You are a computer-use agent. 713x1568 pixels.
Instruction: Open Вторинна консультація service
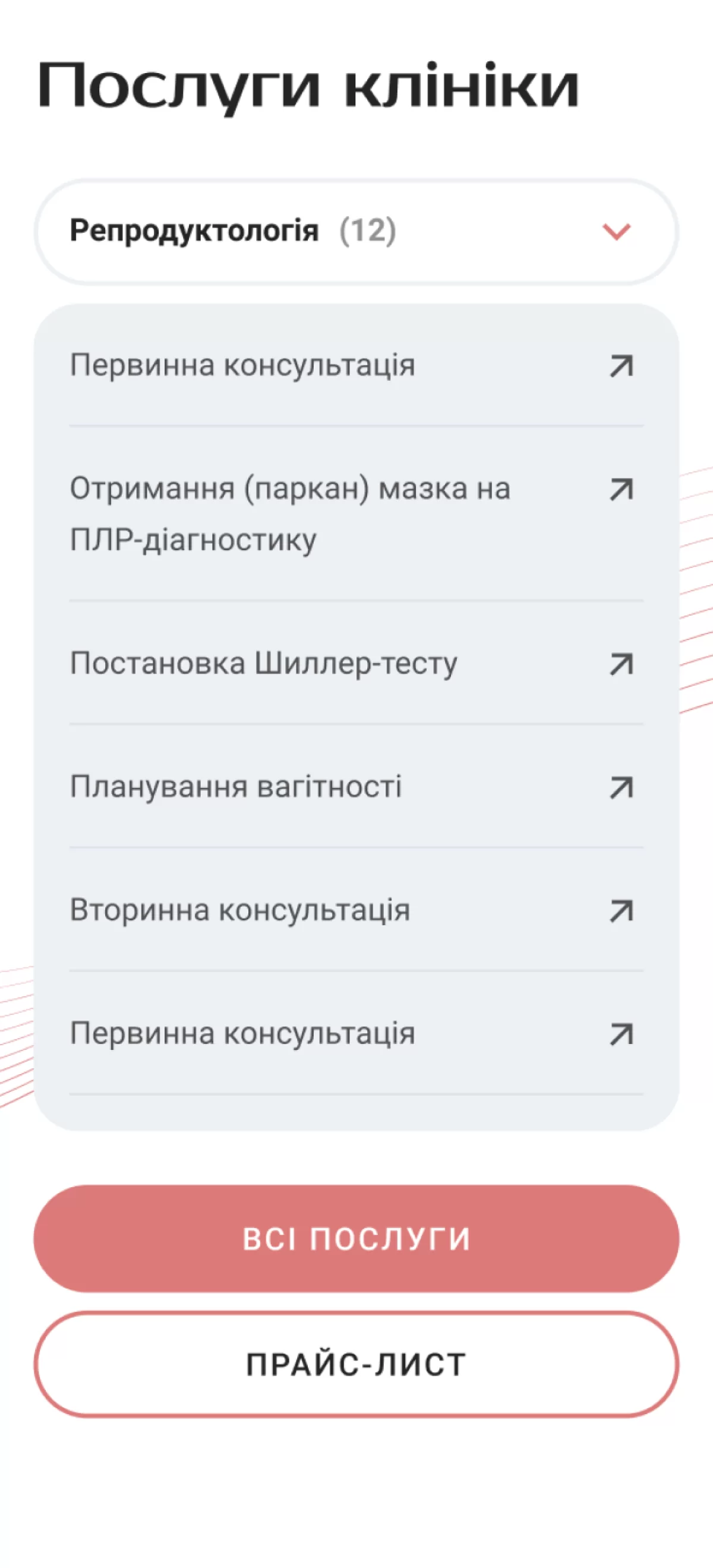pyautogui.click(x=356, y=910)
